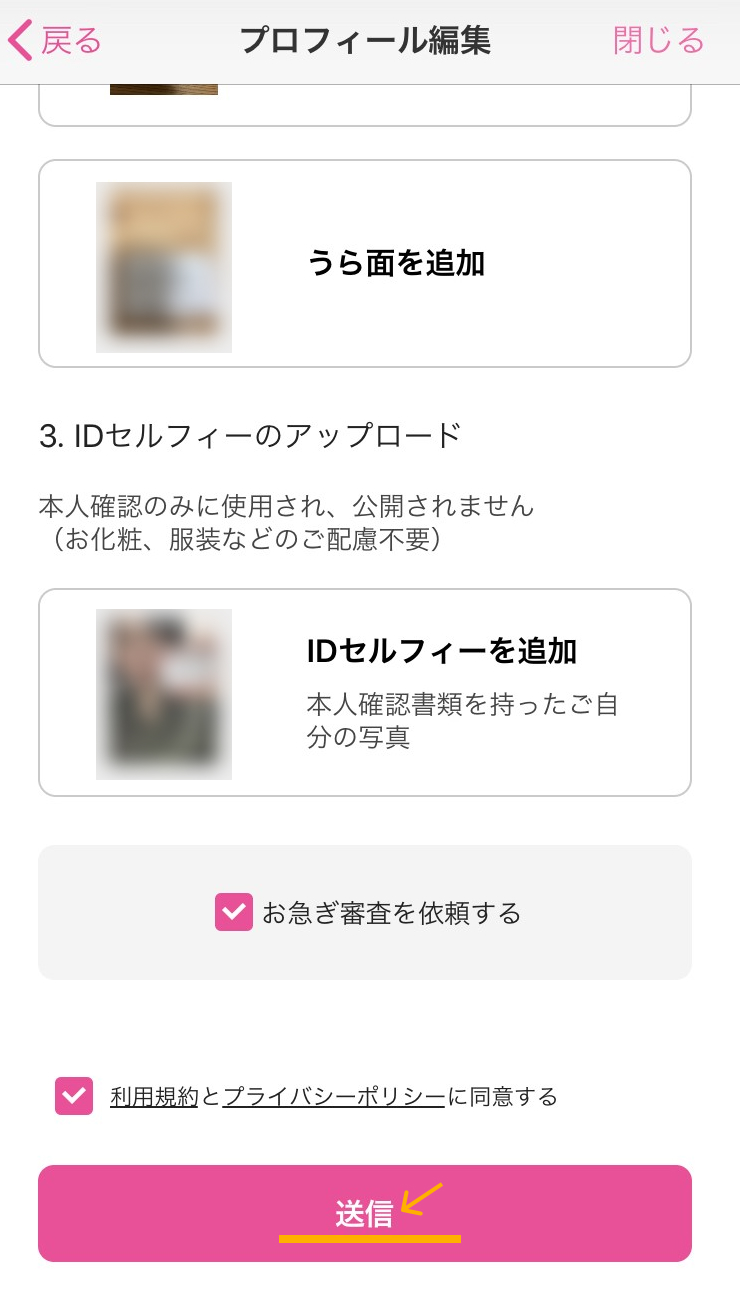The width and height of the screenshot is (740, 1290).
Task: Toggle the terms agreement checkbox
Action: 74,1096
